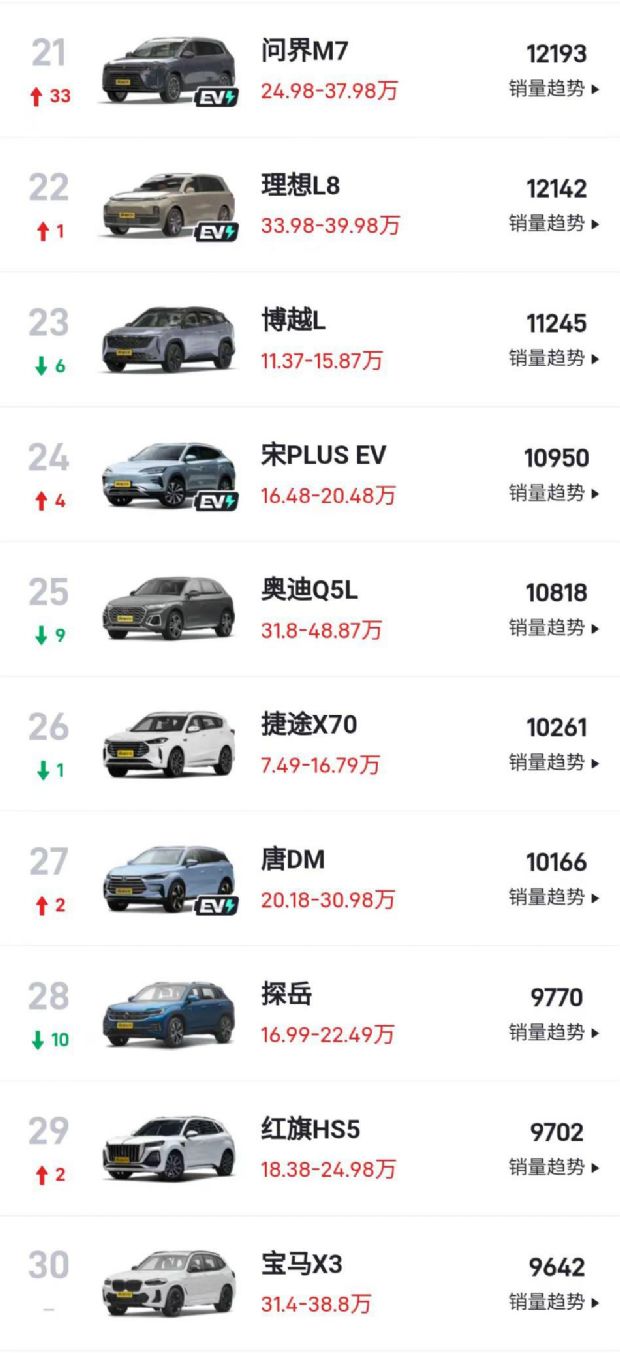This screenshot has width=620, height=1353.
Task: Open the 理想L8 listing
Action: click(300, 186)
